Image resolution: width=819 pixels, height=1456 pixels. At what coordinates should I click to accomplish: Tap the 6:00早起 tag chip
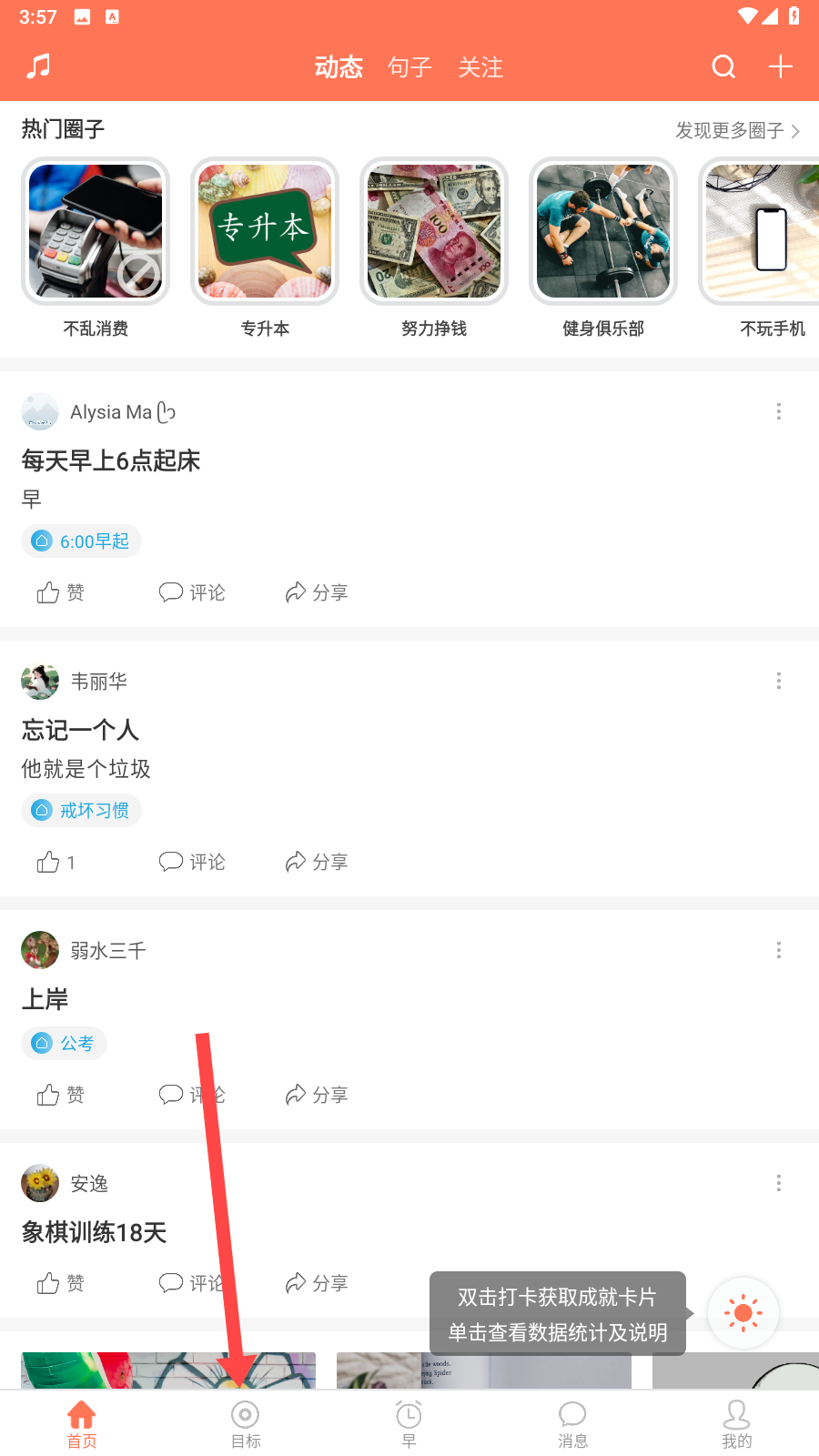coord(81,541)
